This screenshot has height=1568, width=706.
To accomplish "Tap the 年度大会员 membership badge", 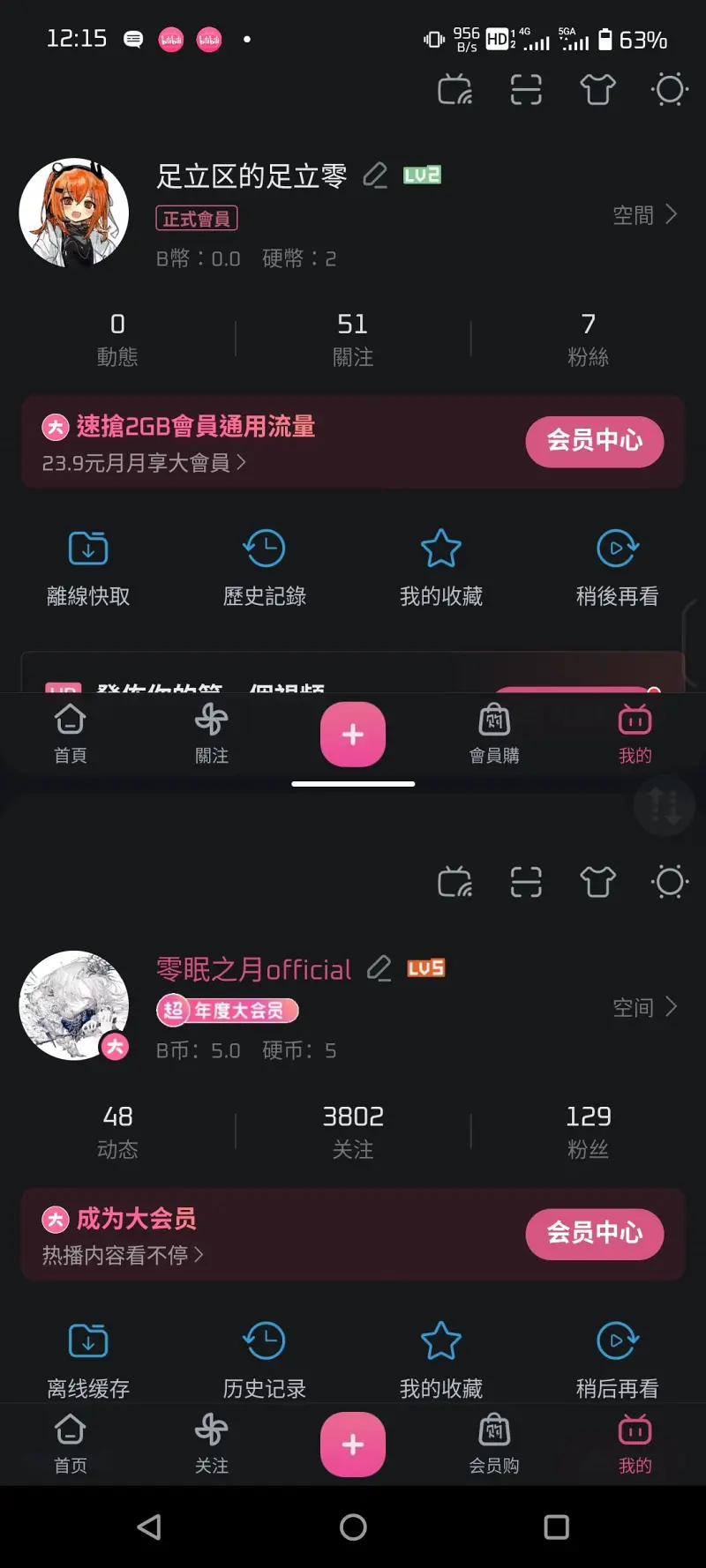I will 227,1011.
